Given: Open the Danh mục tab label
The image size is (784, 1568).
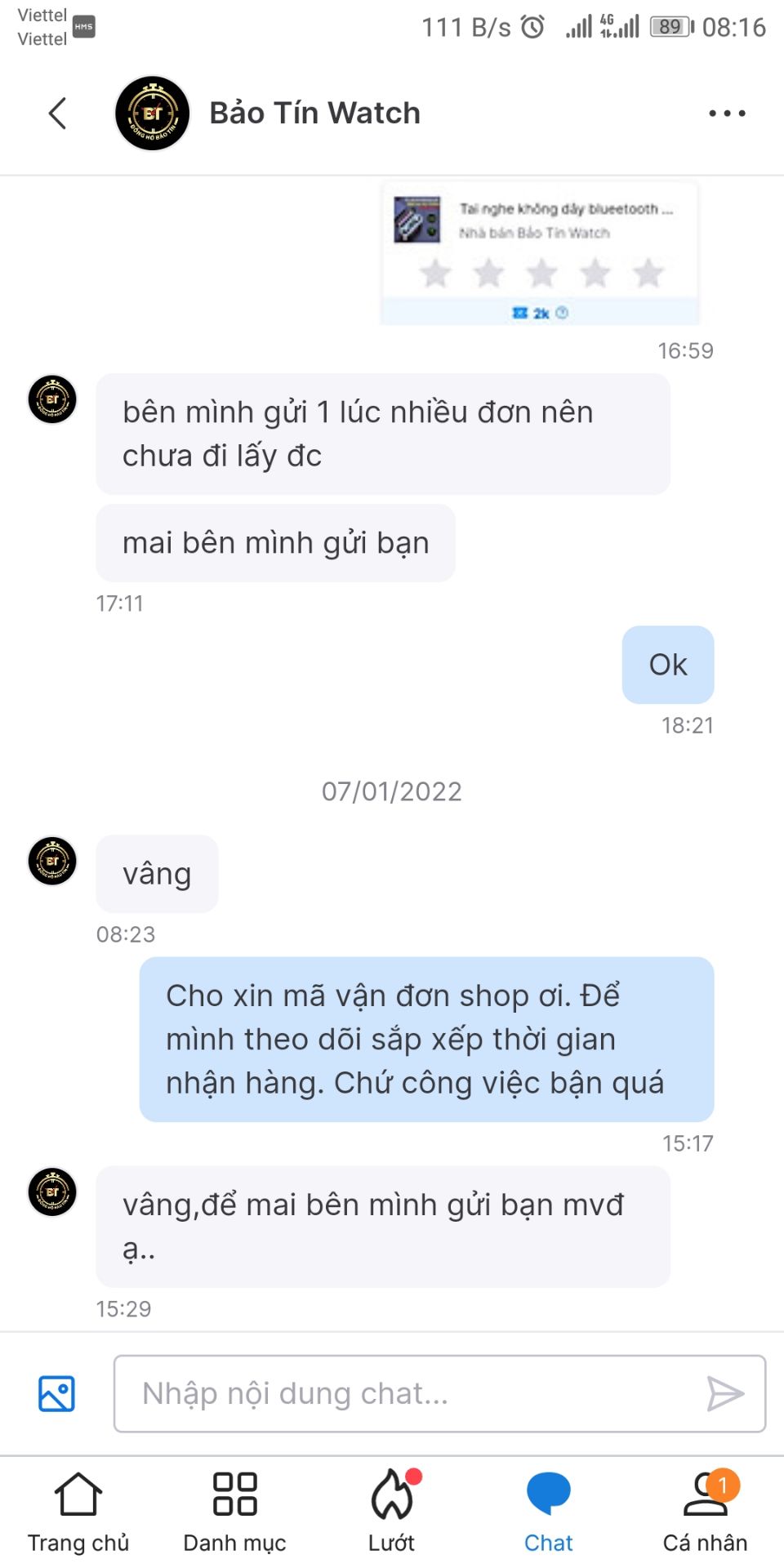Looking at the screenshot, I should pyautogui.click(x=235, y=1543).
